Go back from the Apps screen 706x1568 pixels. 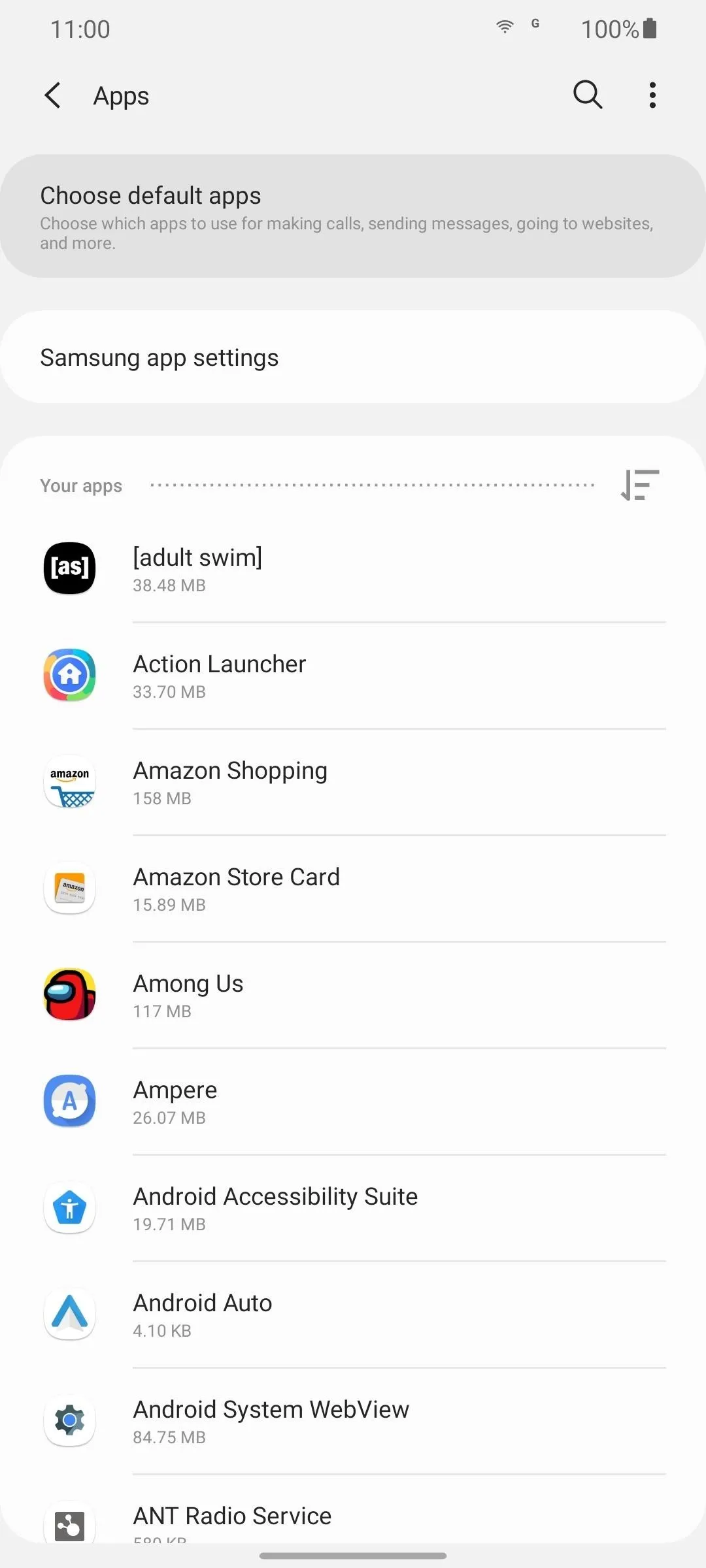(53, 95)
